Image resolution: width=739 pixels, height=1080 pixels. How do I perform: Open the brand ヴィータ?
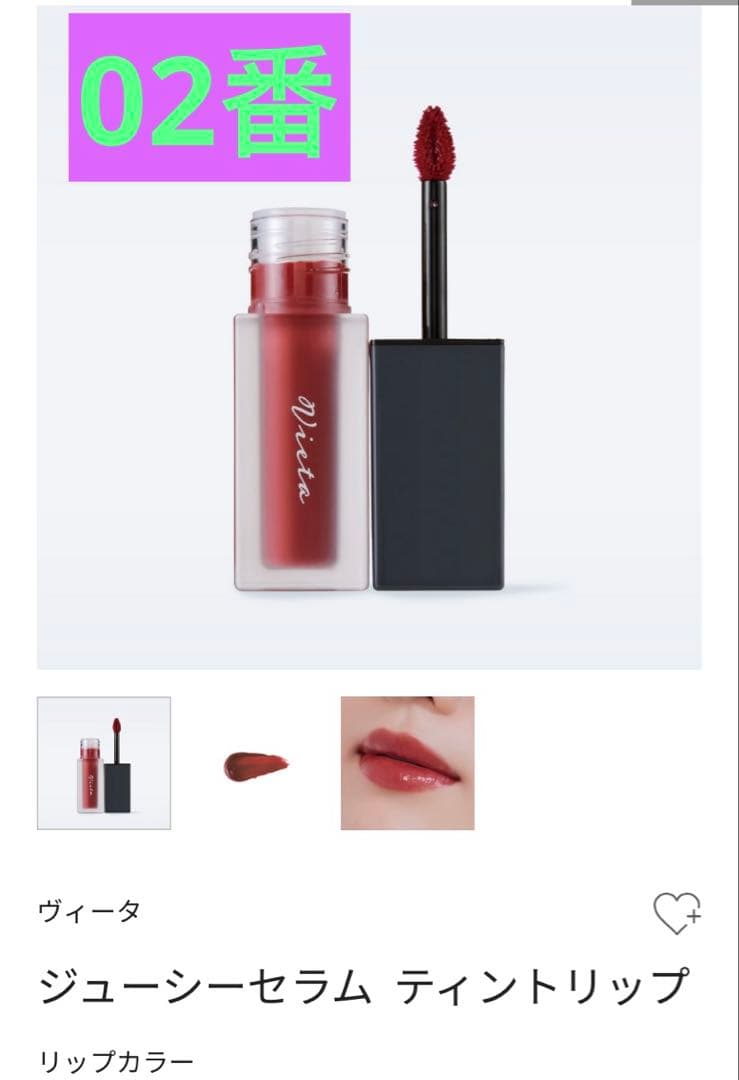click(x=89, y=911)
